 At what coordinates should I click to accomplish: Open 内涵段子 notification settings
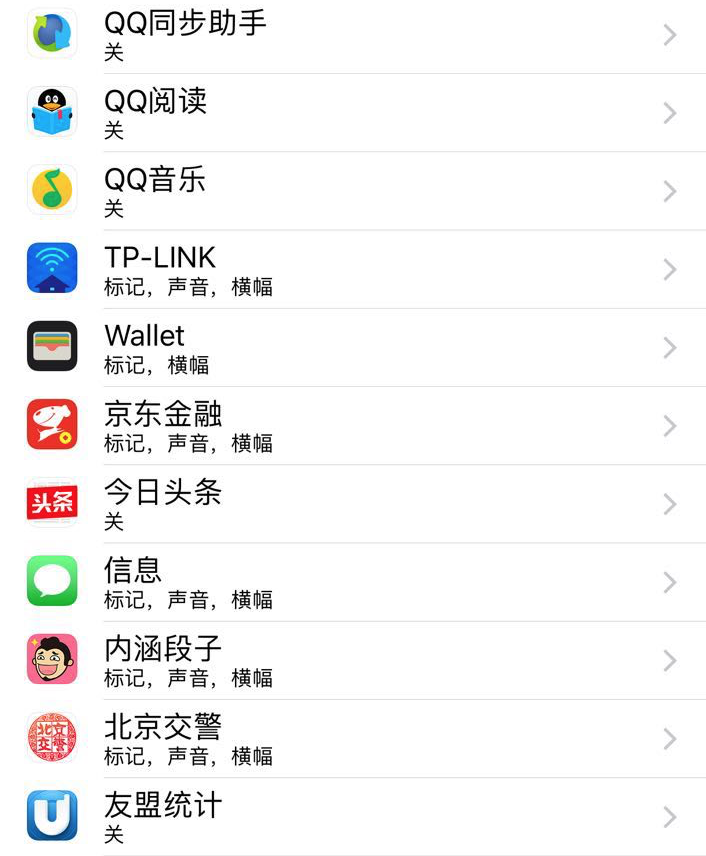(353, 661)
